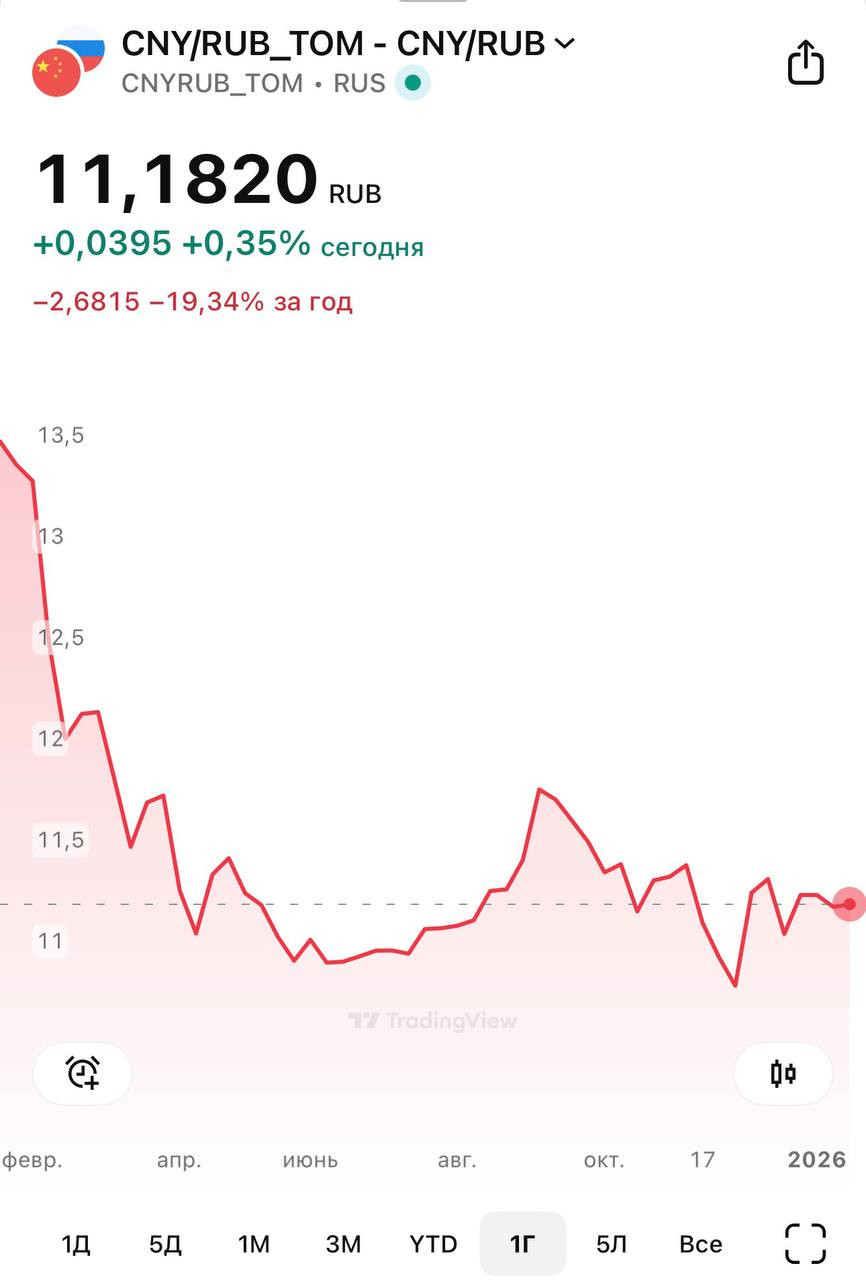
Task: Add a price alert with the clock icon
Action: (83, 1073)
